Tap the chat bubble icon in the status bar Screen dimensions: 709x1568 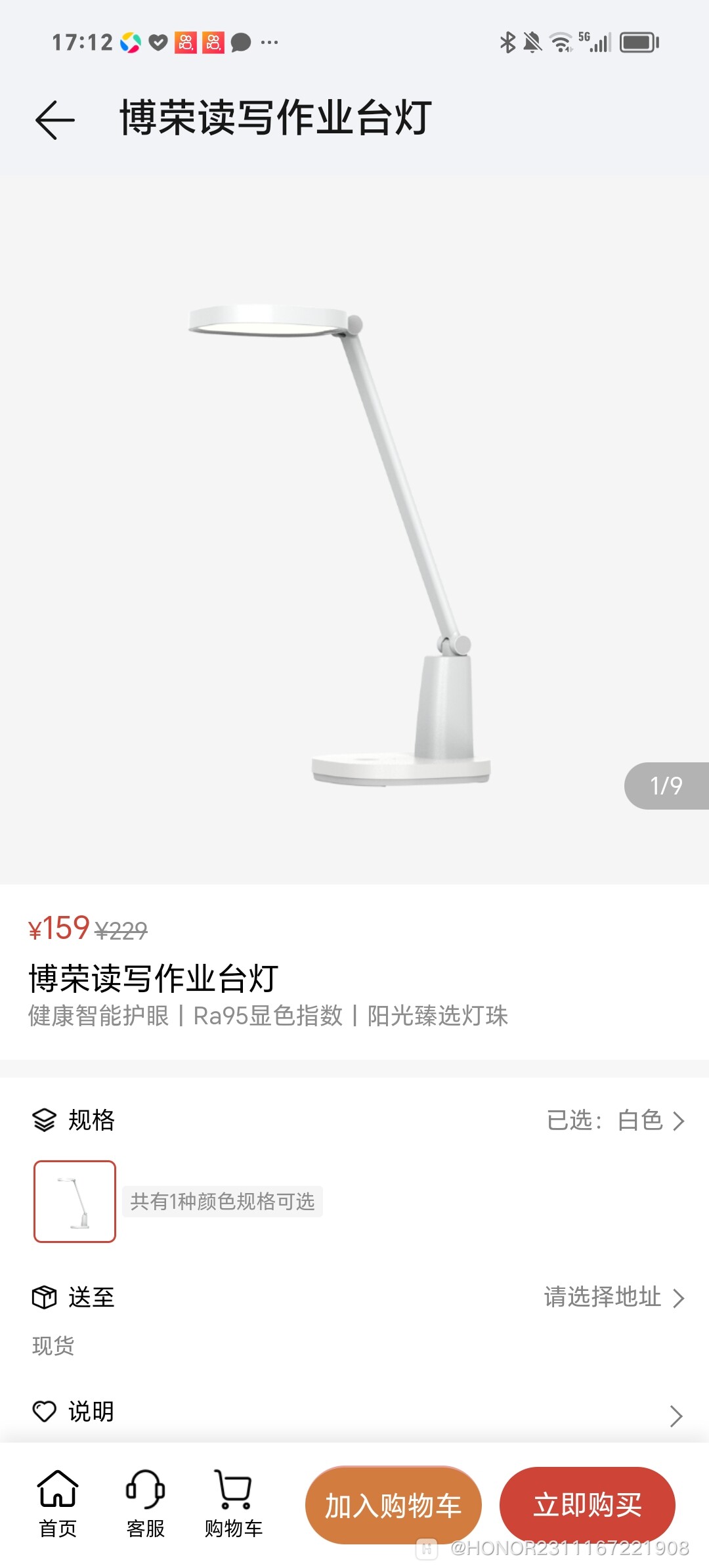[x=240, y=42]
